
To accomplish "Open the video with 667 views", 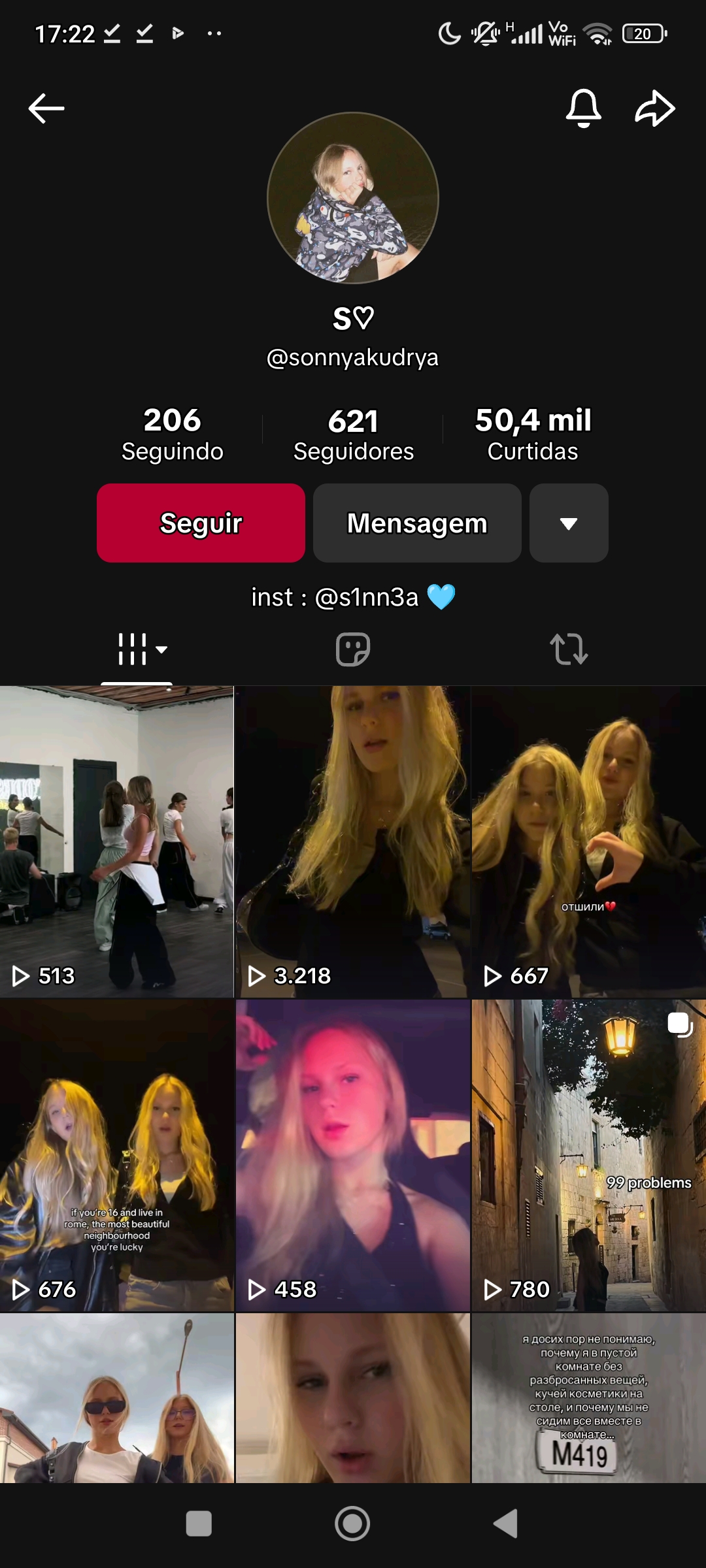I will (x=588, y=841).
